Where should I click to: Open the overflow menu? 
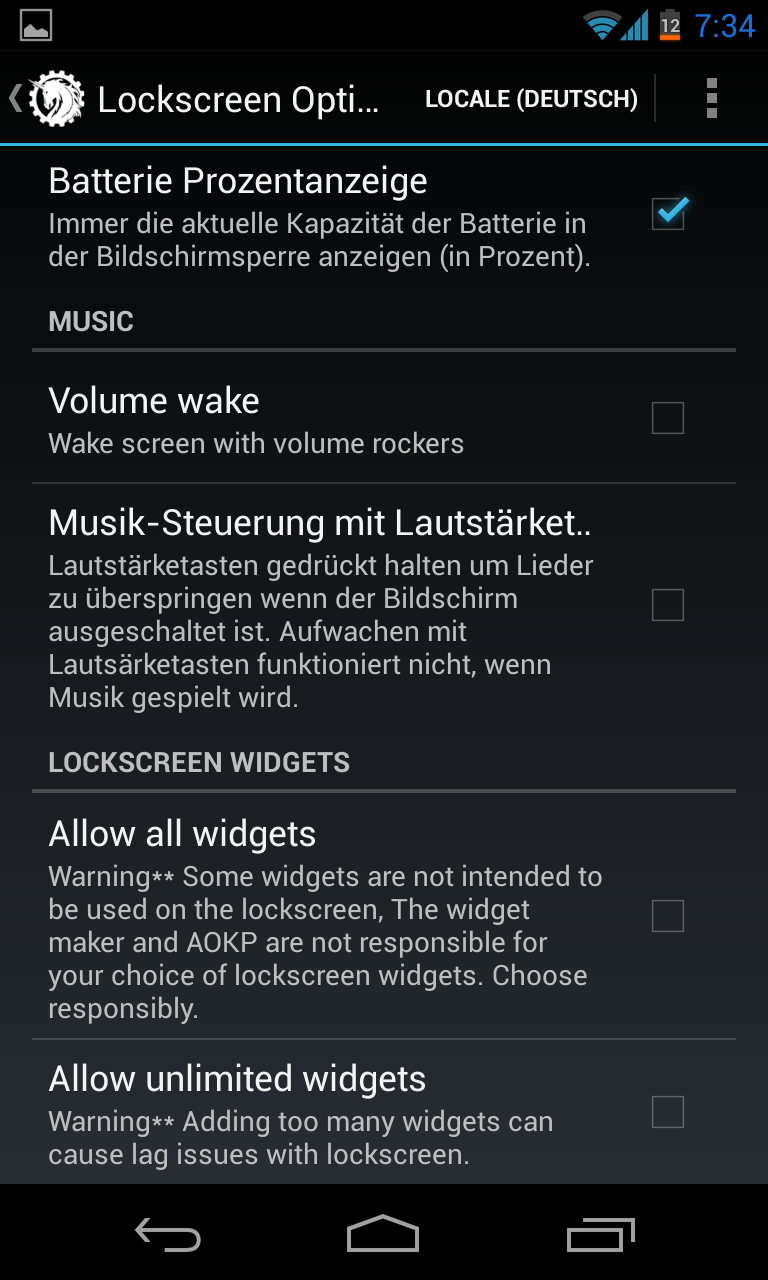tap(712, 99)
